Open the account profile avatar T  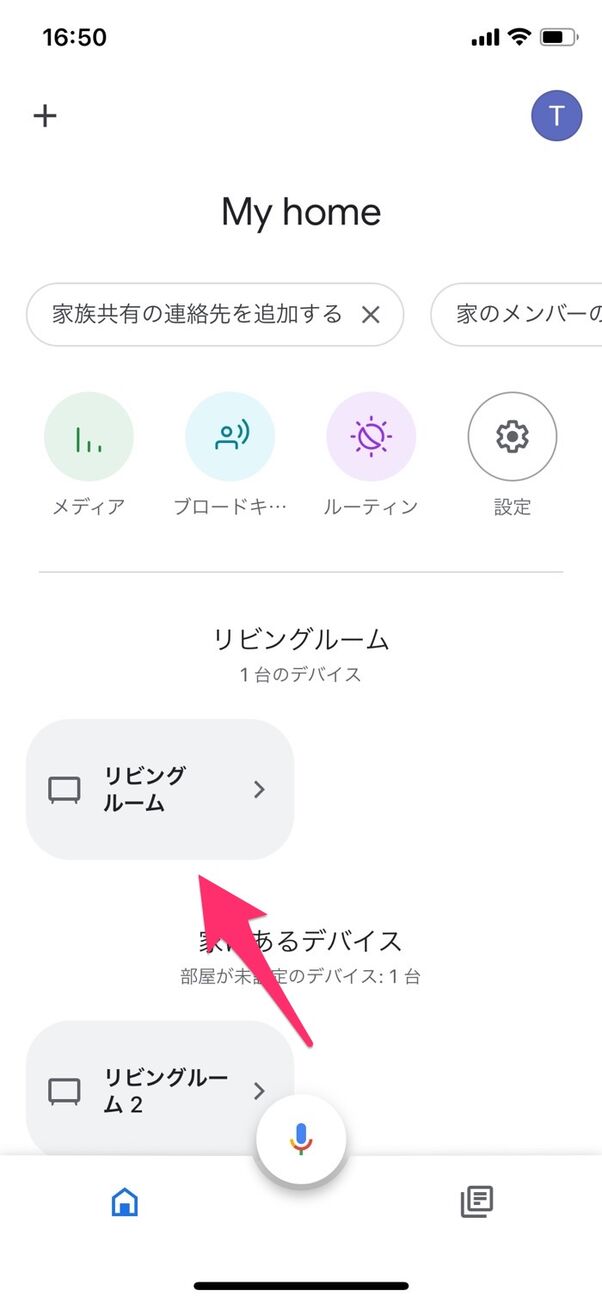tap(556, 116)
